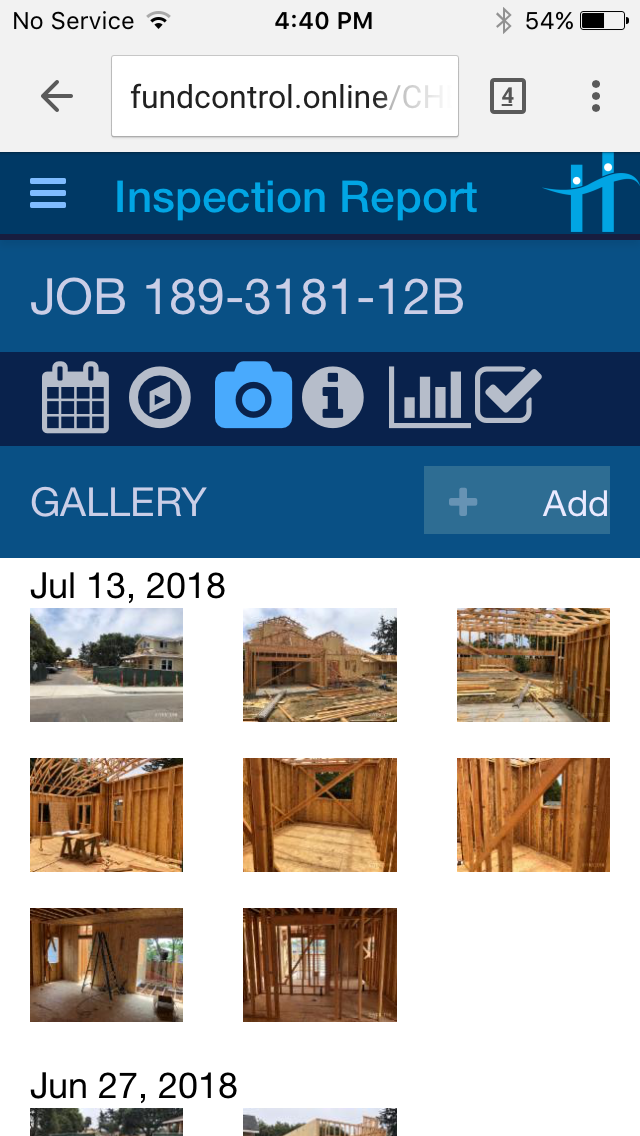View the last Jul 13 stud hallway photo
640x1136 pixels.
point(320,965)
